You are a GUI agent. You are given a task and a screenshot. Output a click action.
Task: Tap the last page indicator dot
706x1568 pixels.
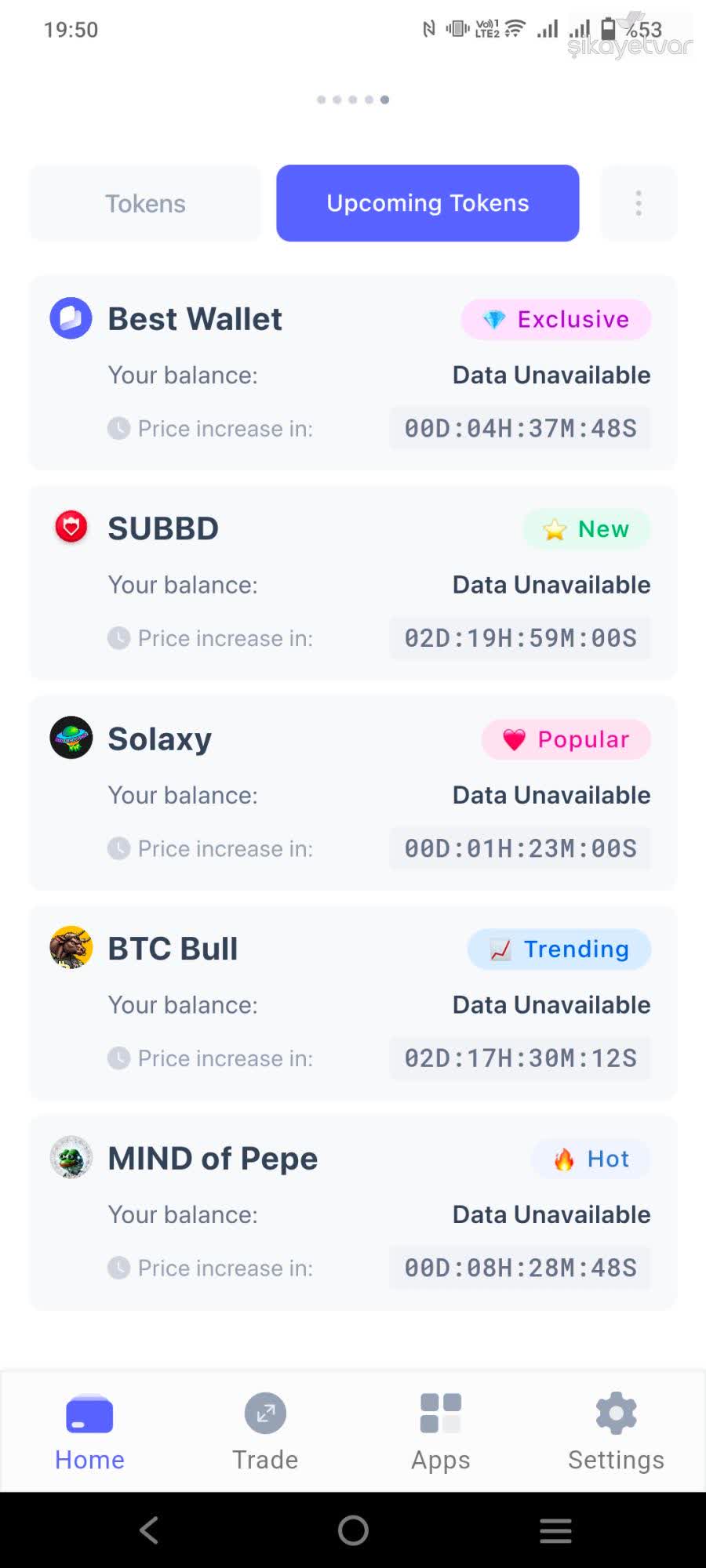(384, 100)
